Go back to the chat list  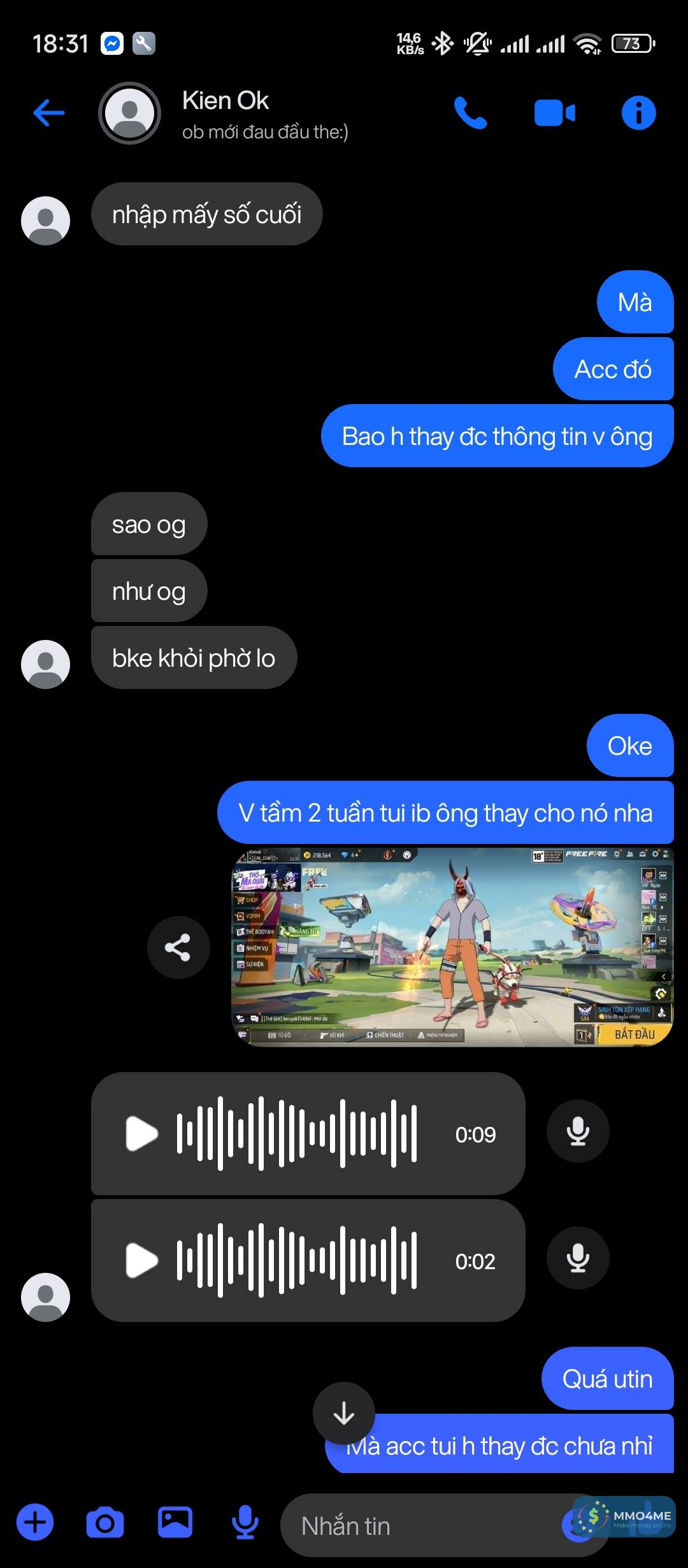[x=49, y=113]
